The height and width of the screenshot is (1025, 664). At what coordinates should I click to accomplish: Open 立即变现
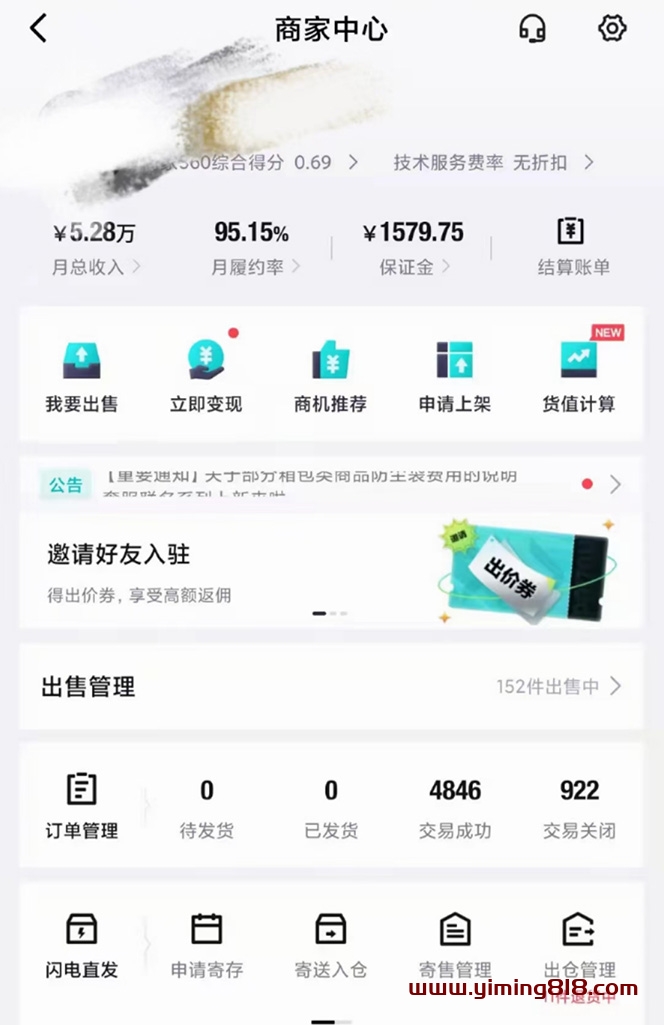(206, 376)
